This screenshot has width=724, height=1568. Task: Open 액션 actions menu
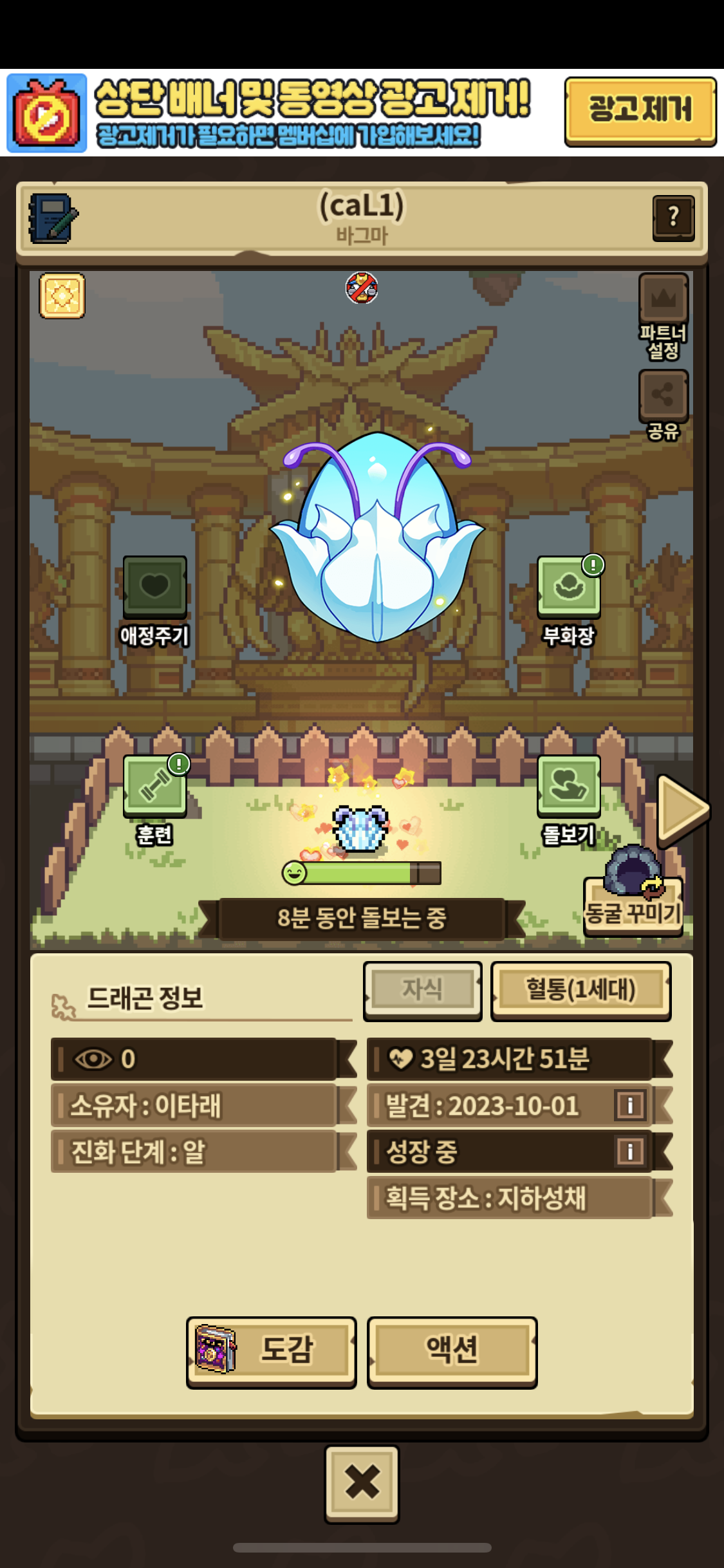[x=452, y=1351]
